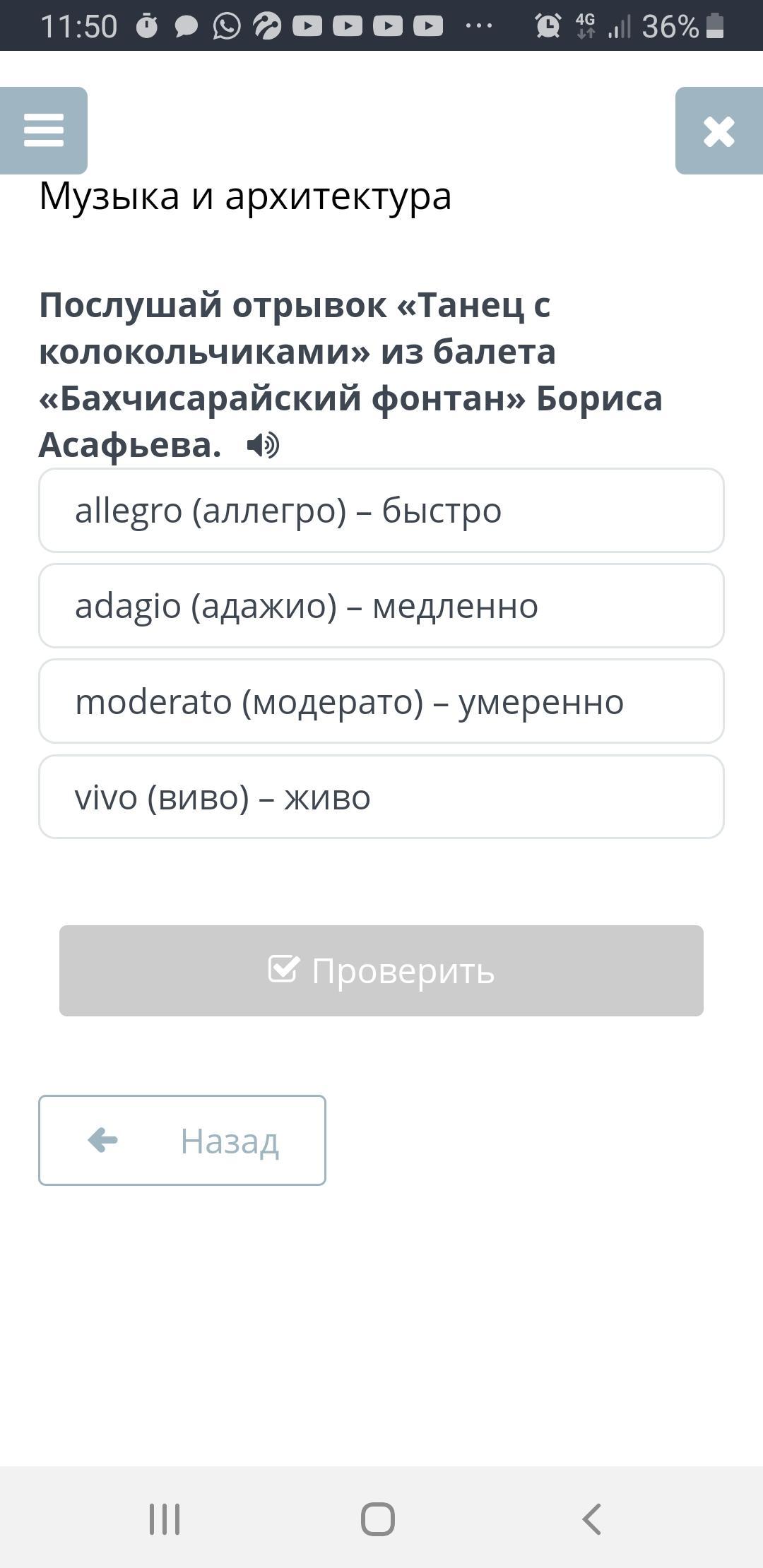The image size is (763, 1568).
Task: Tap the Проверить check button
Action: (x=381, y=970)
